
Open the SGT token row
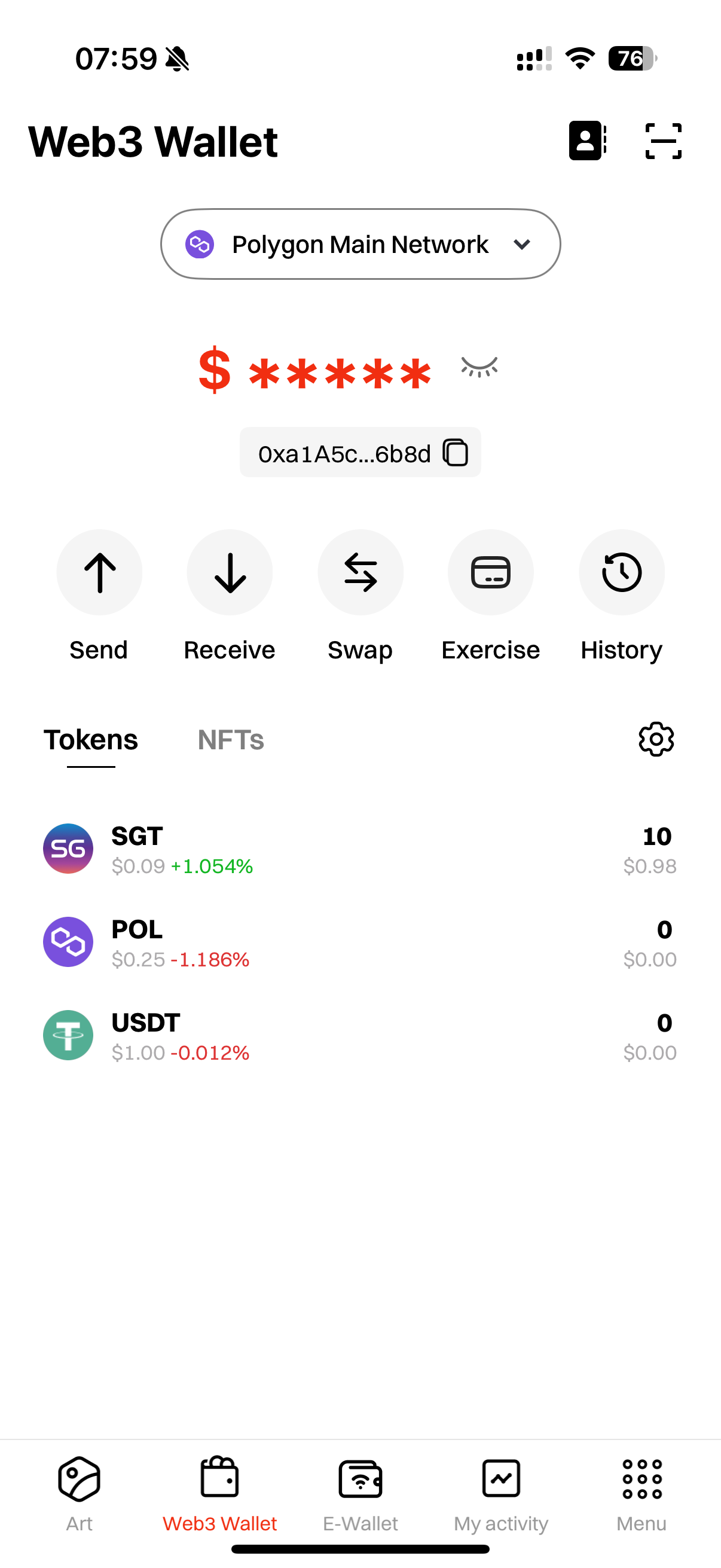click(x=360, y=849)
